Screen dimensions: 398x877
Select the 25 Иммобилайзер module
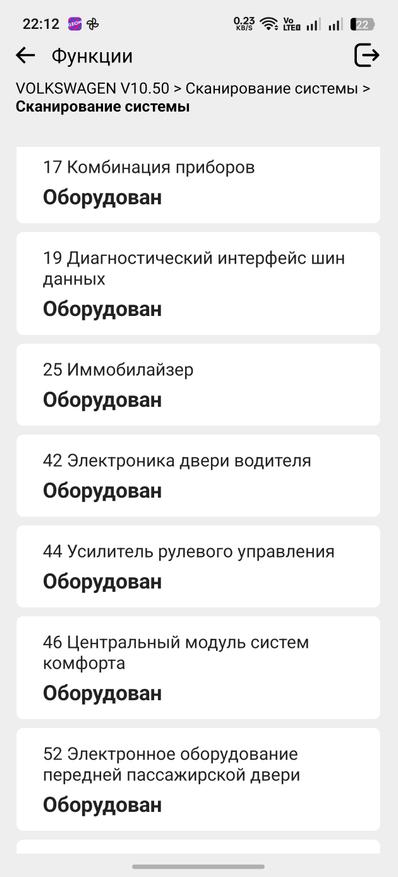coord(198,385)
